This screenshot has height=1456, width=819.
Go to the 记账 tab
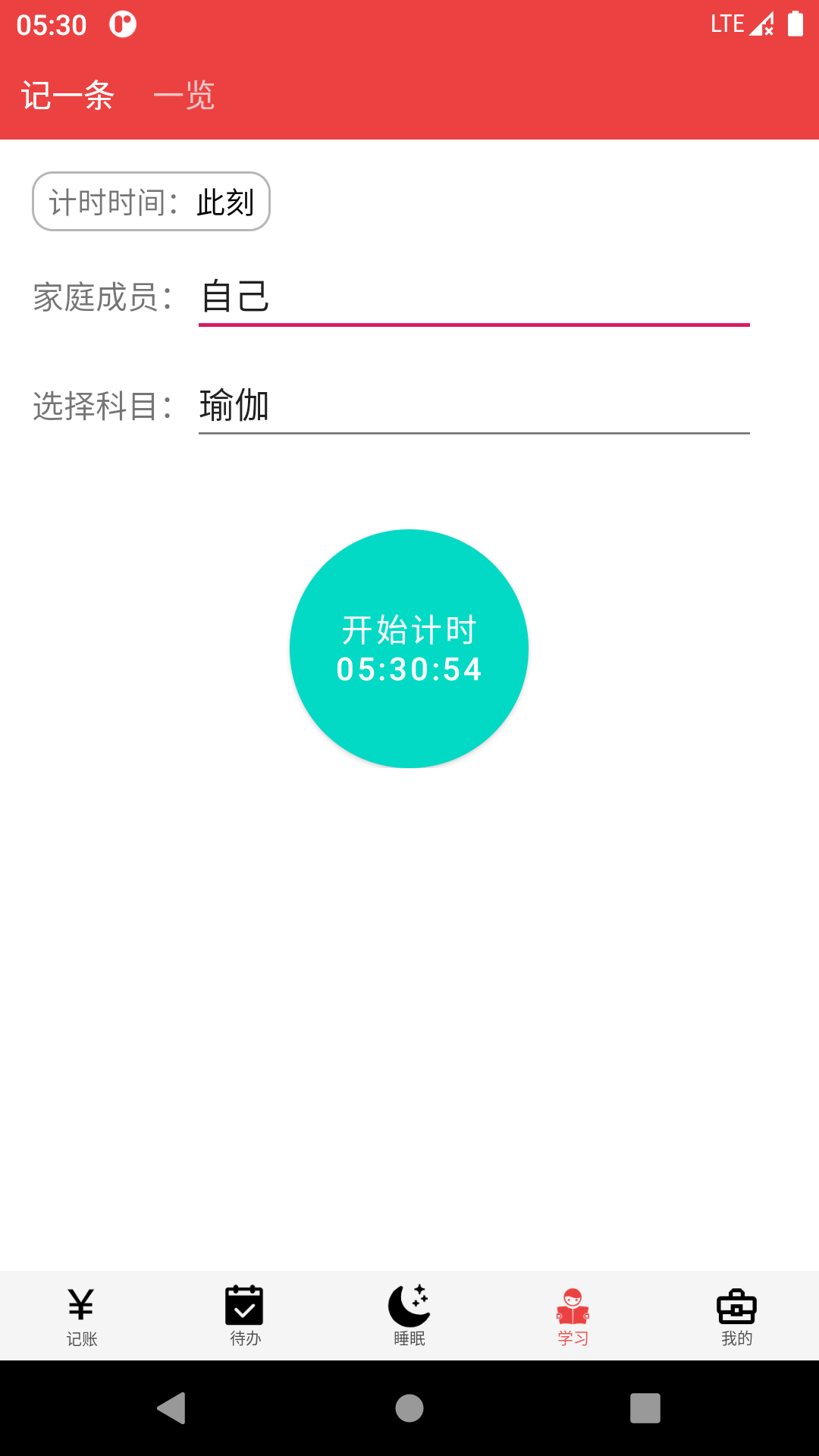(x=82, y=1316)
